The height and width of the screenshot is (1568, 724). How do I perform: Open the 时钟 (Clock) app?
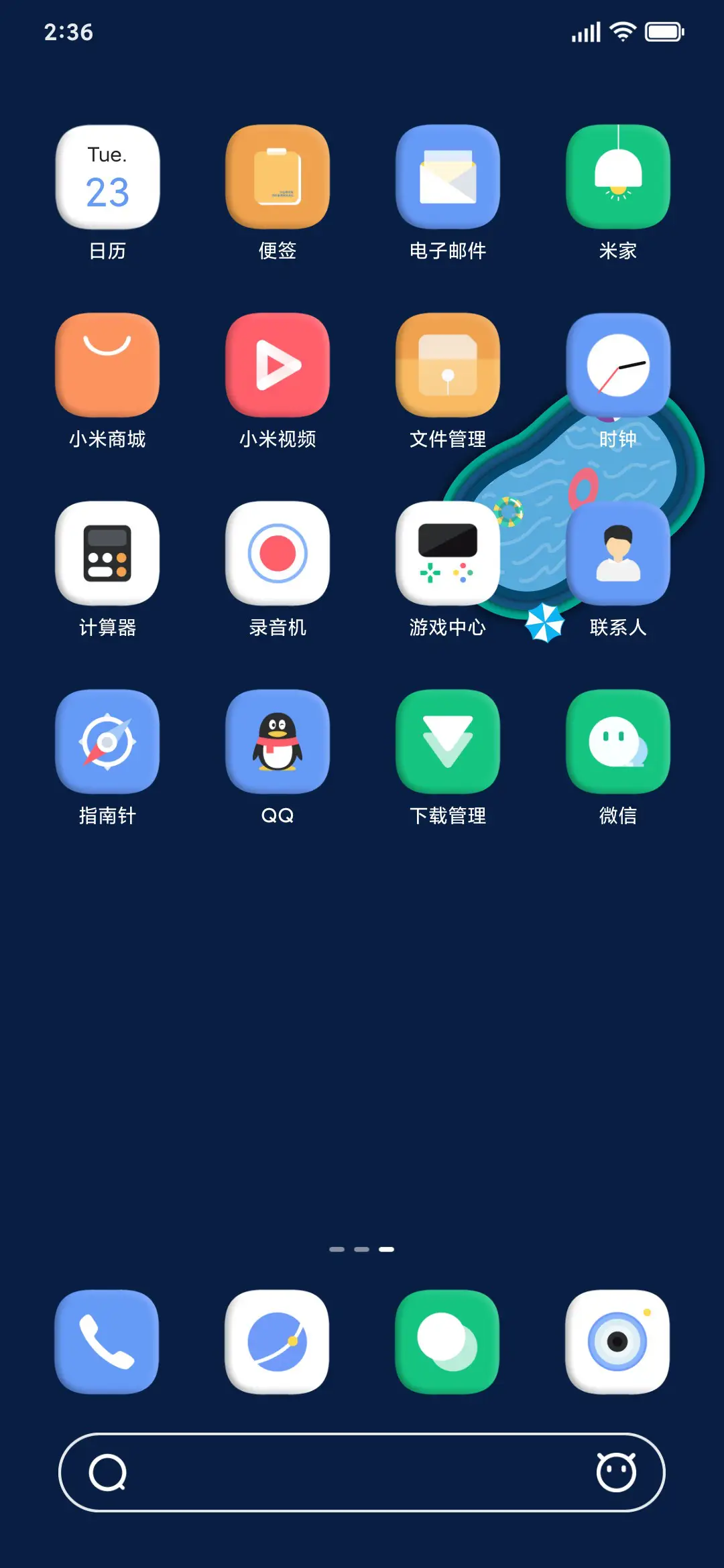pyautogui.click(x=617, y=364)
